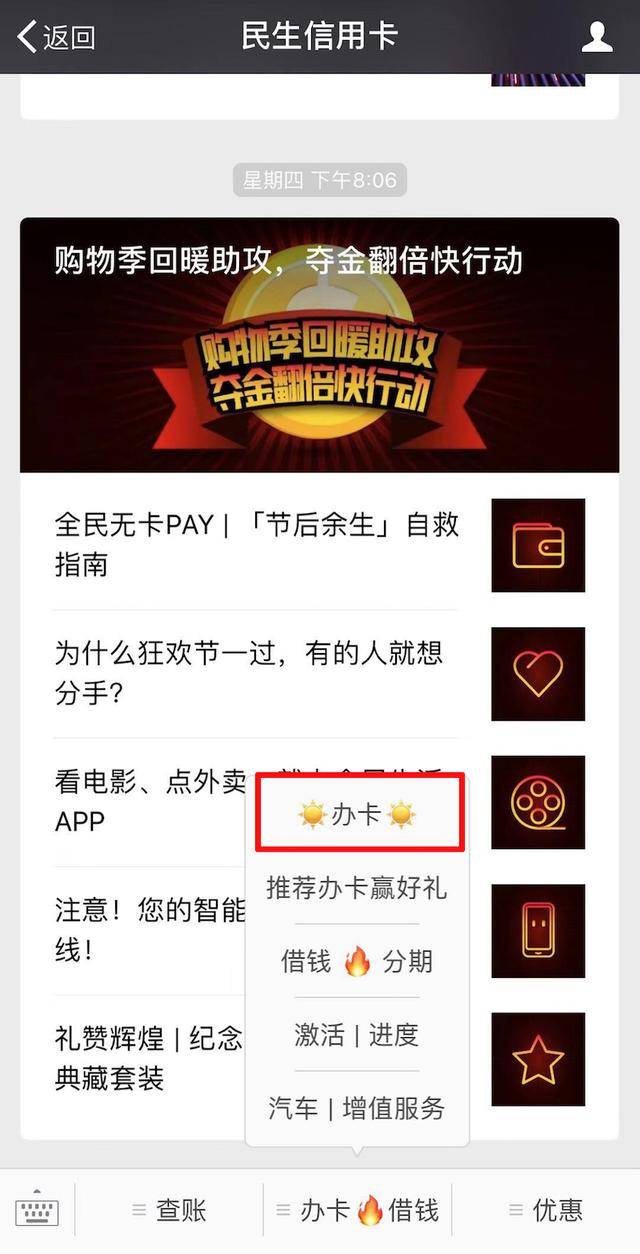Open article 全民无卡PAY 节后余生自救指南
Screen dimensions: 640x1254
click(x=256, y=545)
